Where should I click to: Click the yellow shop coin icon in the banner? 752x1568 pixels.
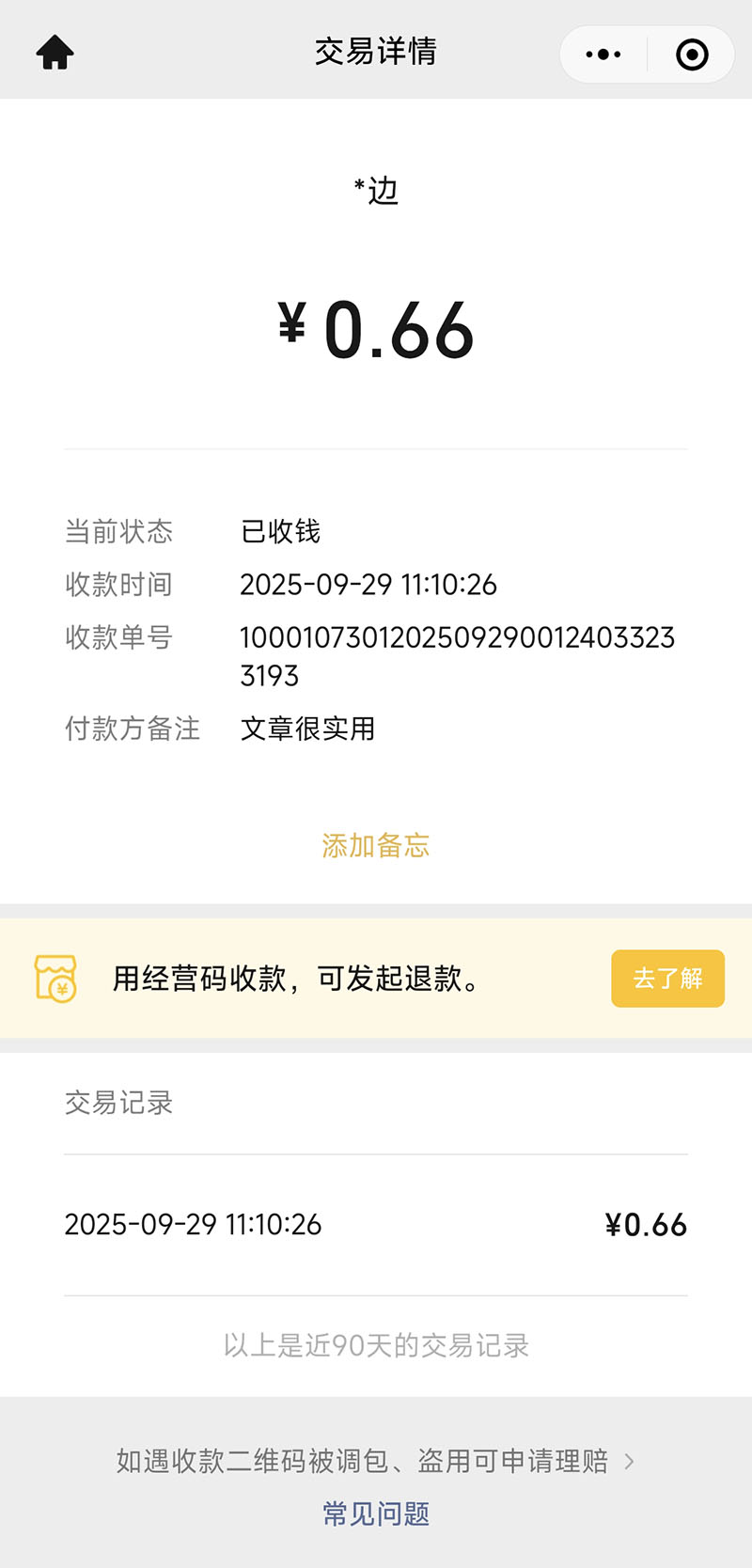(58, 979)
